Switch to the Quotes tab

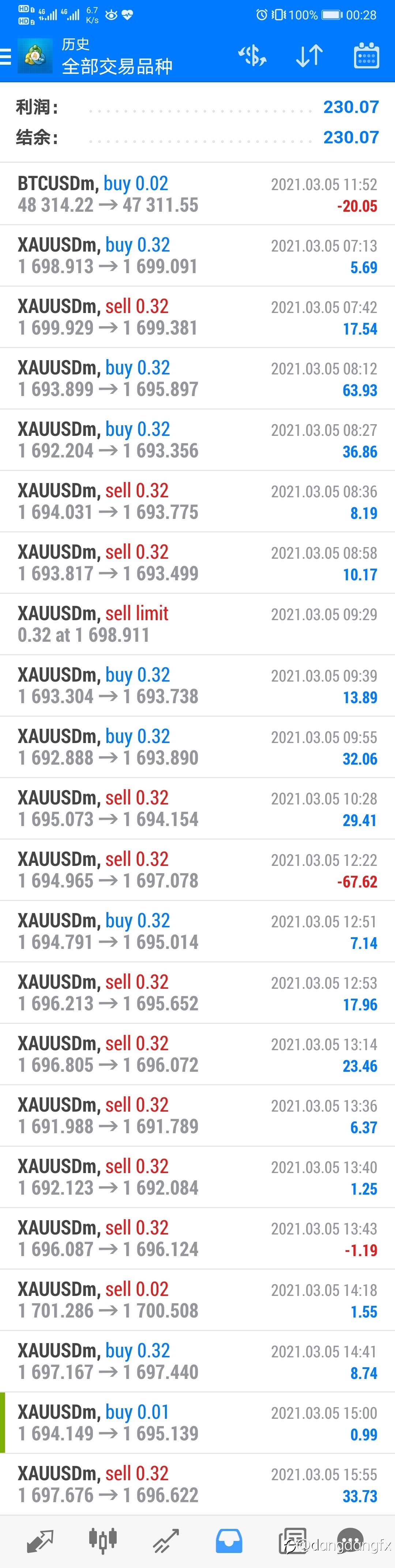tap(40, 1541)
